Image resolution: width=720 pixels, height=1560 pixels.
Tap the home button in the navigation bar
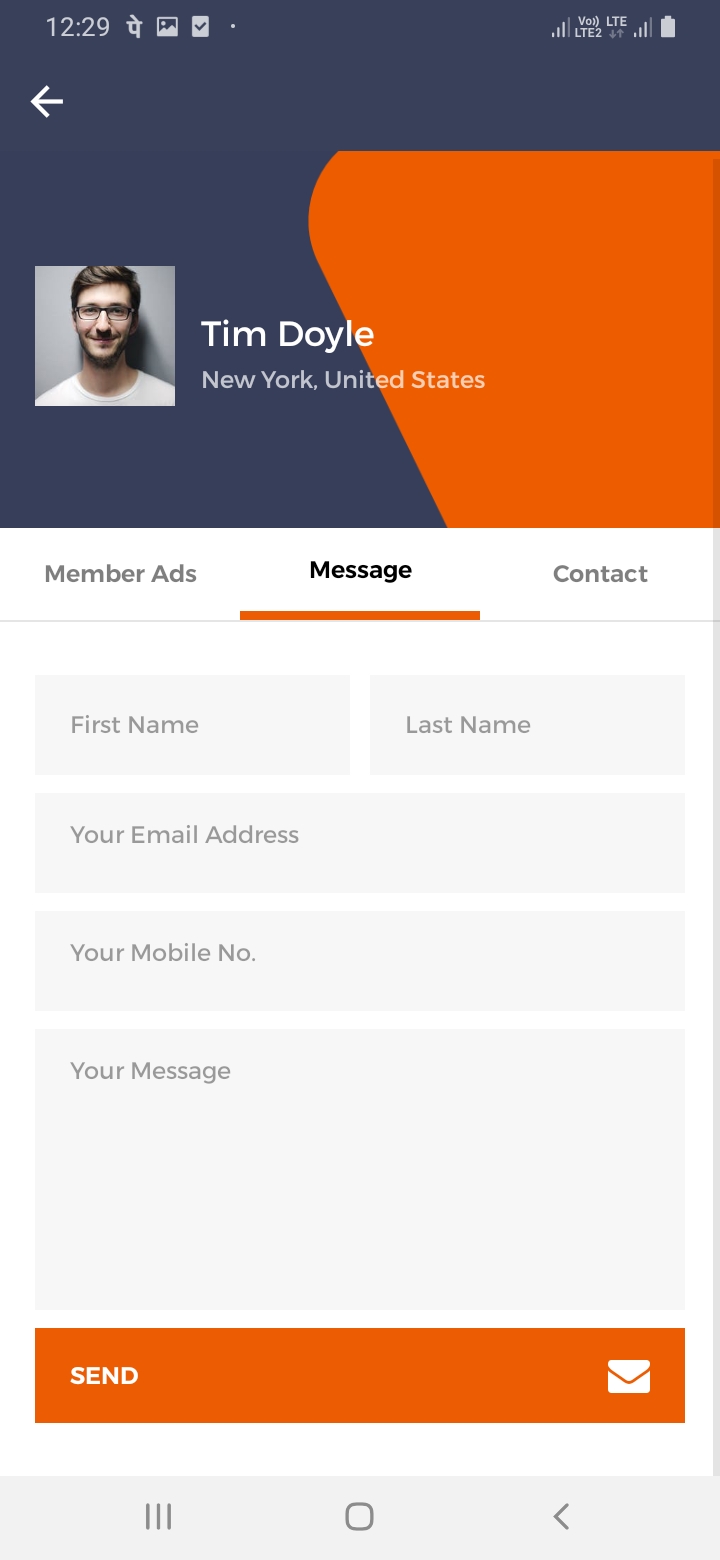(358, 1515)
